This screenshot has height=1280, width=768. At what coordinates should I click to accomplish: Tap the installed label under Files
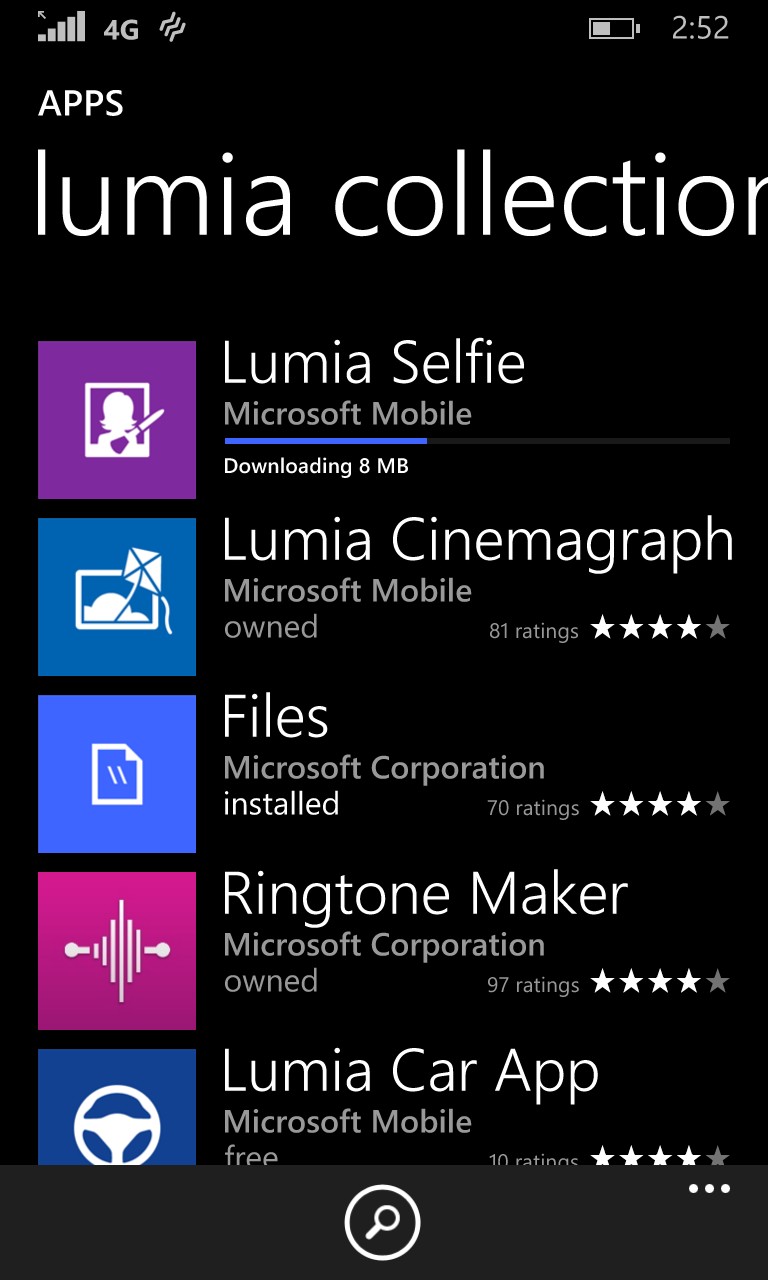pos(281,804)
